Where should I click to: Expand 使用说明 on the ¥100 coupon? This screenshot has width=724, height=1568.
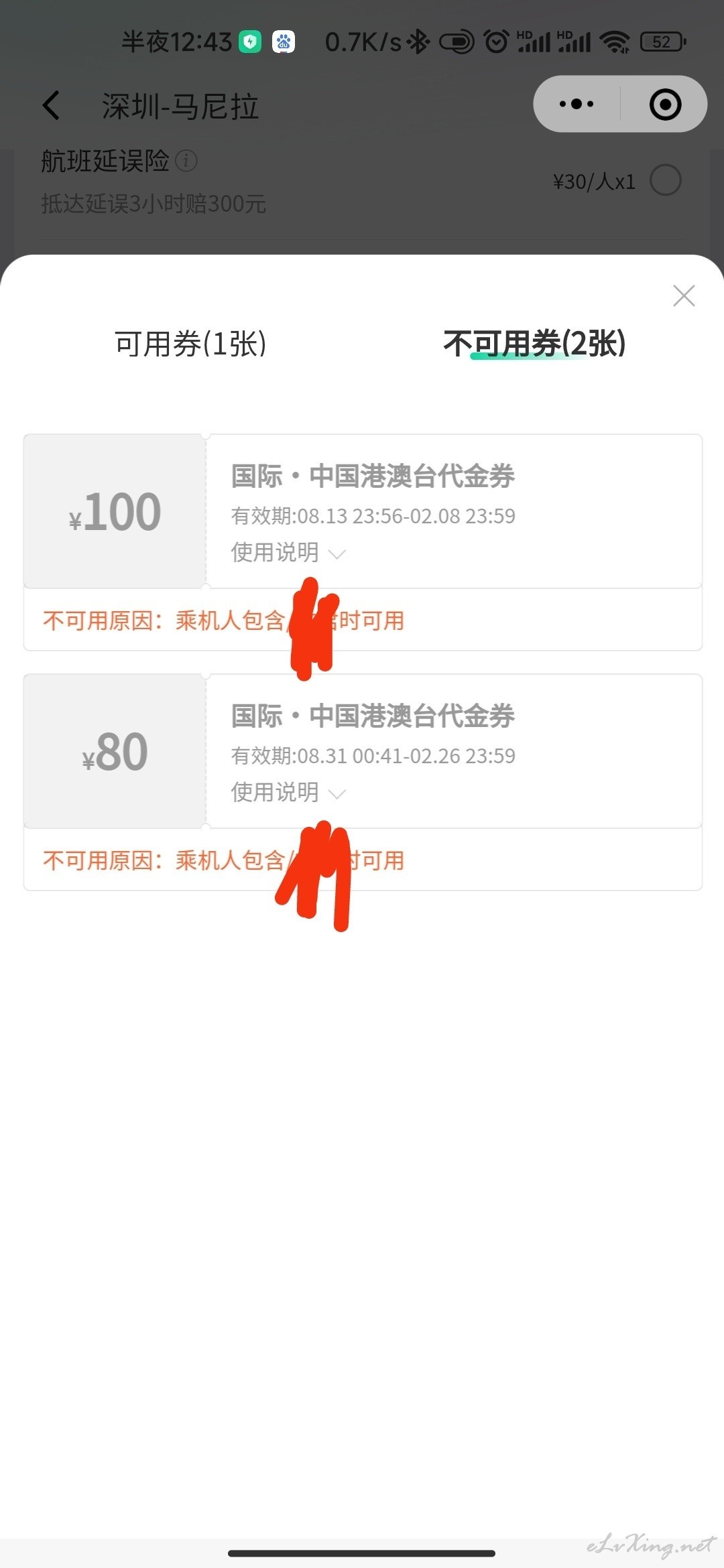coord(288,553)
